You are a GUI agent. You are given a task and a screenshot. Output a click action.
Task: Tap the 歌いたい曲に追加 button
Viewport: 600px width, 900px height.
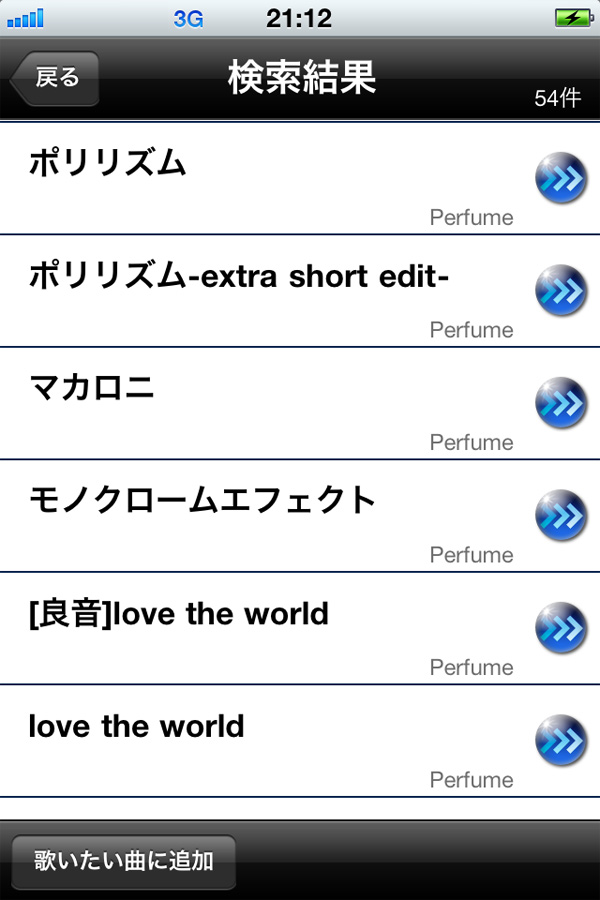pos(124,861)
